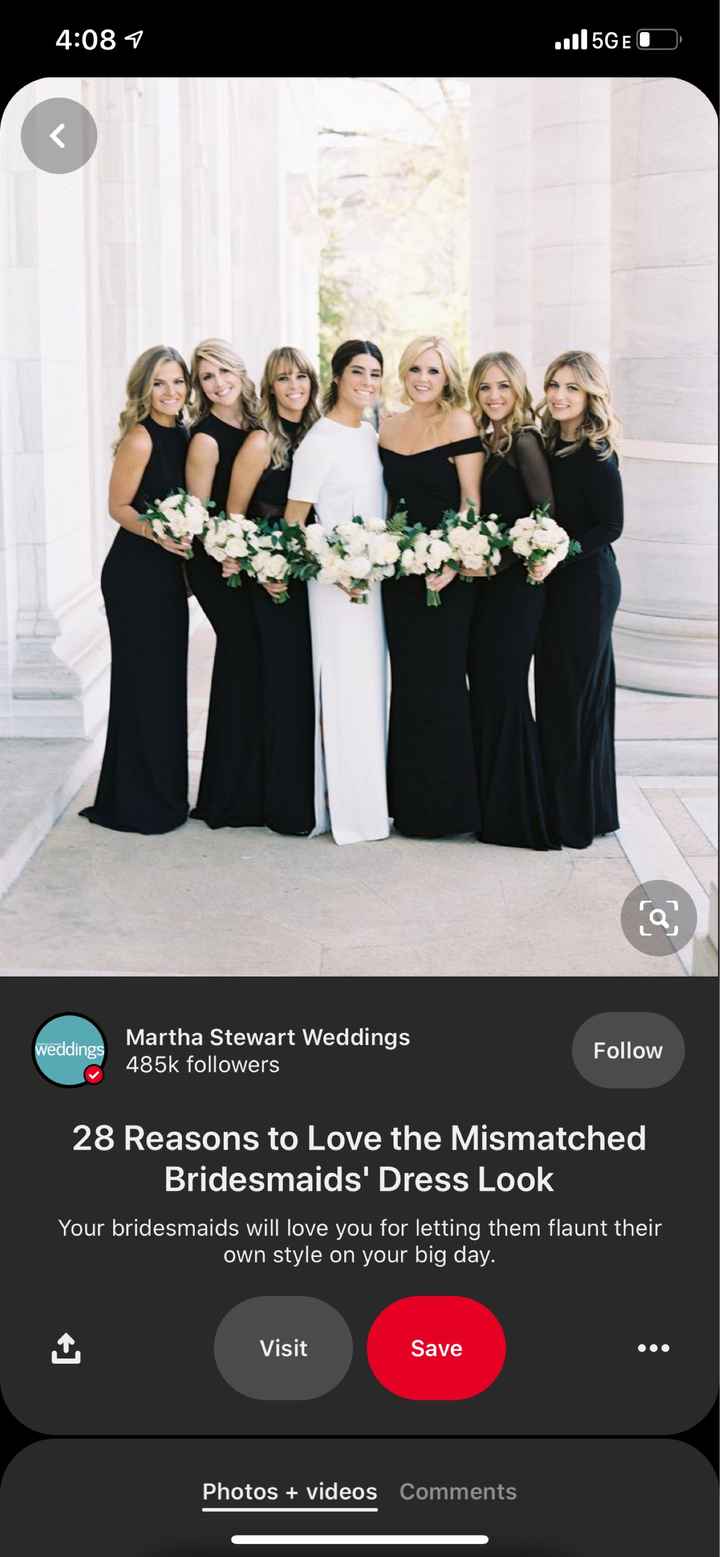This screenshot has height=1557, width=720.
Task: Tap the share/export icon
Action: (x=65, y=1348)
